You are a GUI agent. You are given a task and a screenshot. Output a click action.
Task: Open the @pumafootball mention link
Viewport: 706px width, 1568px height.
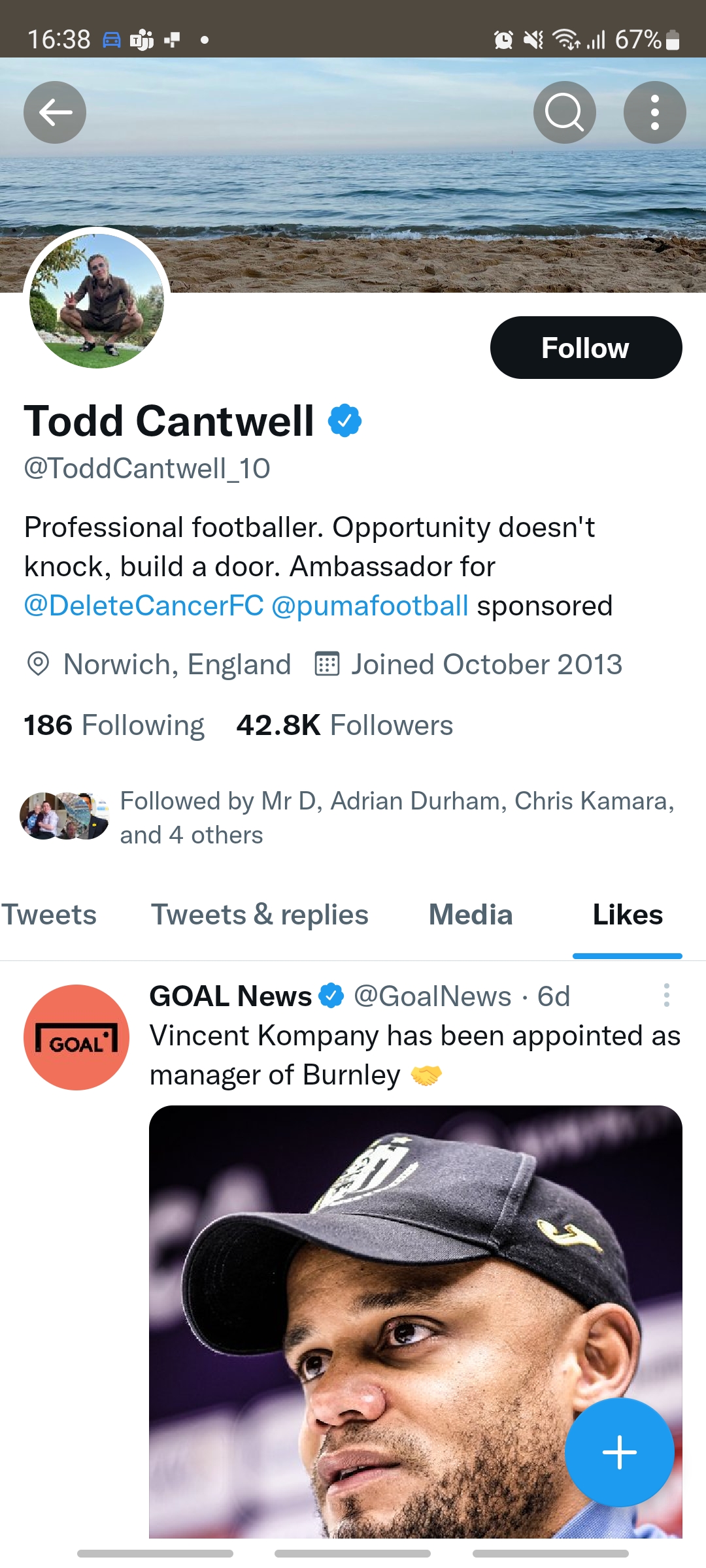pos(370,606)
